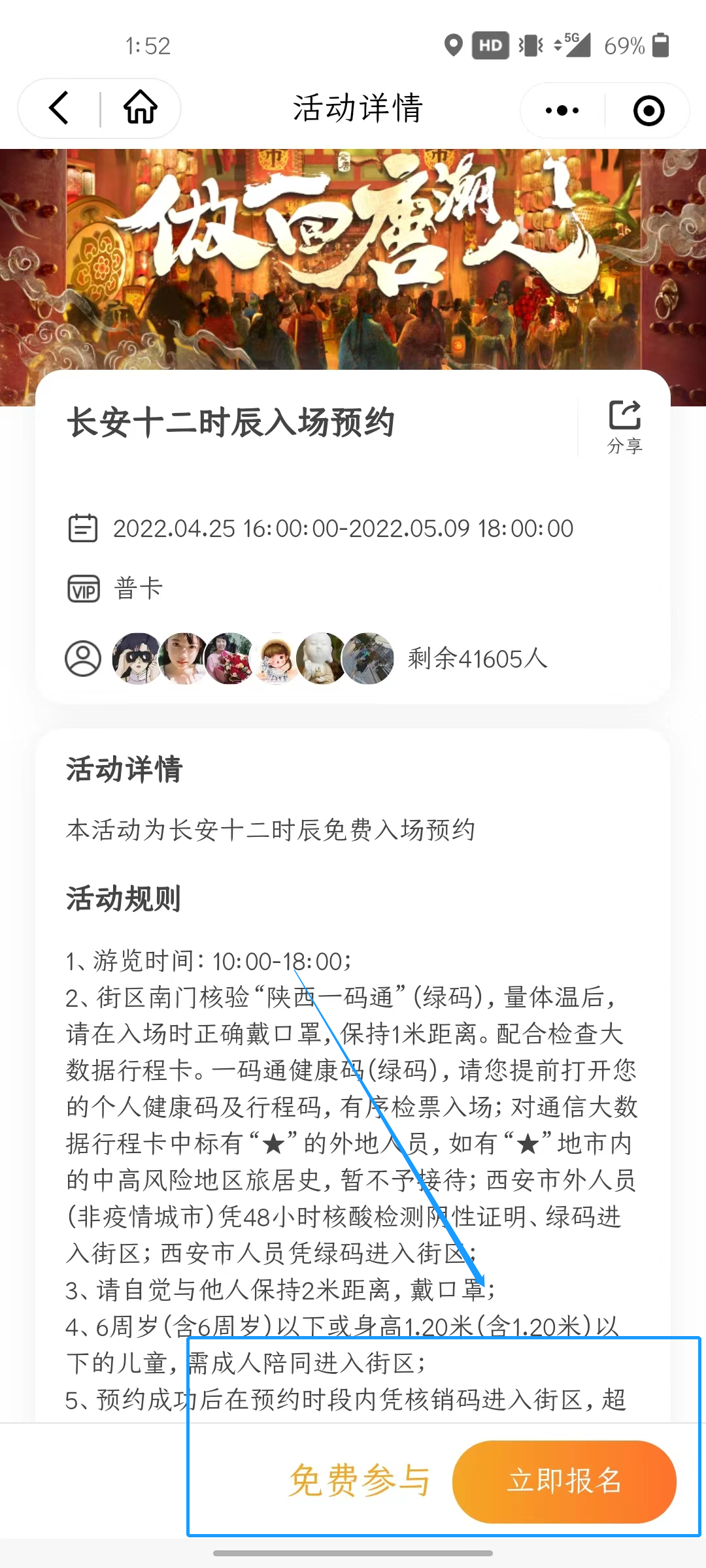Viewport: 706px width, 1568px height.
Task: Return to the mini program home
Action: [141, 108]
